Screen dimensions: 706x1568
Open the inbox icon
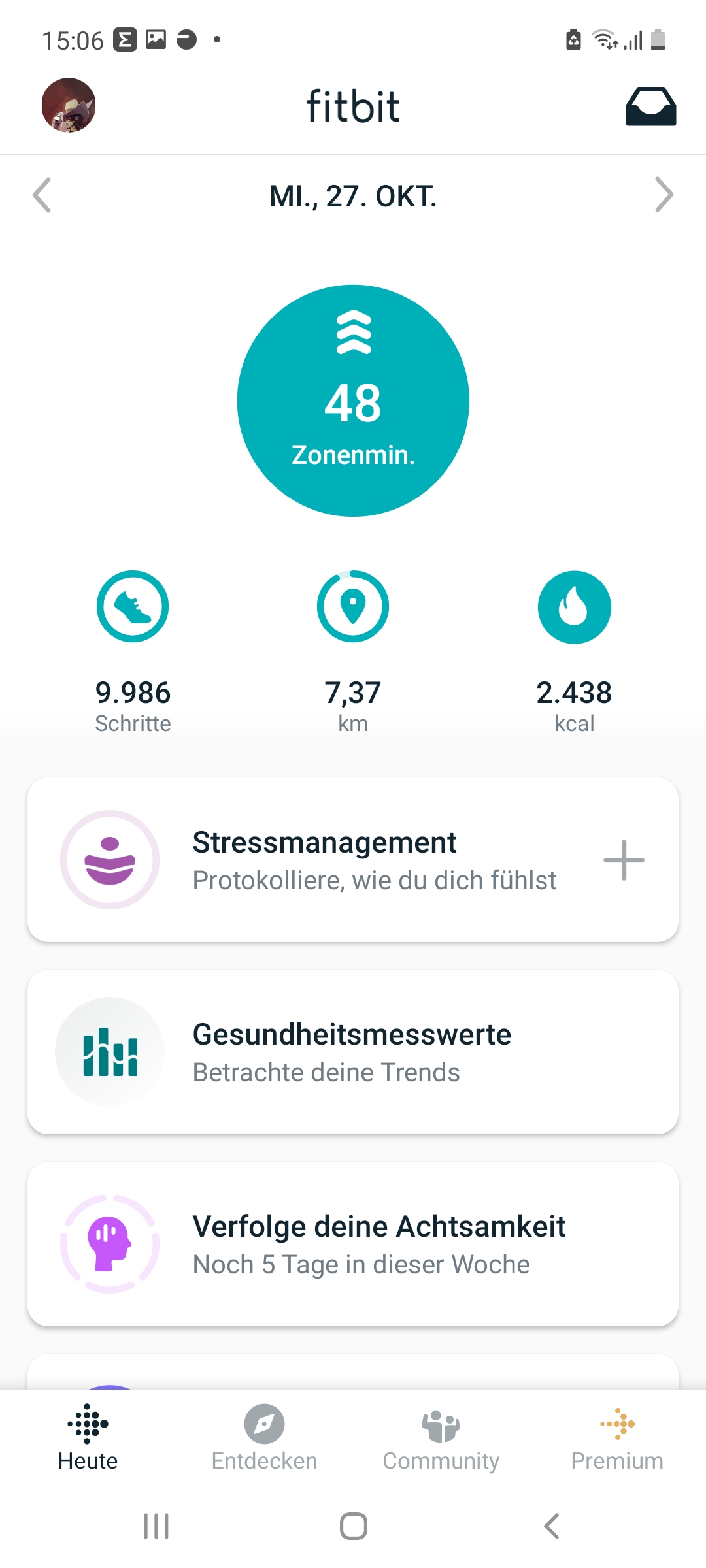tap(650, 106)
